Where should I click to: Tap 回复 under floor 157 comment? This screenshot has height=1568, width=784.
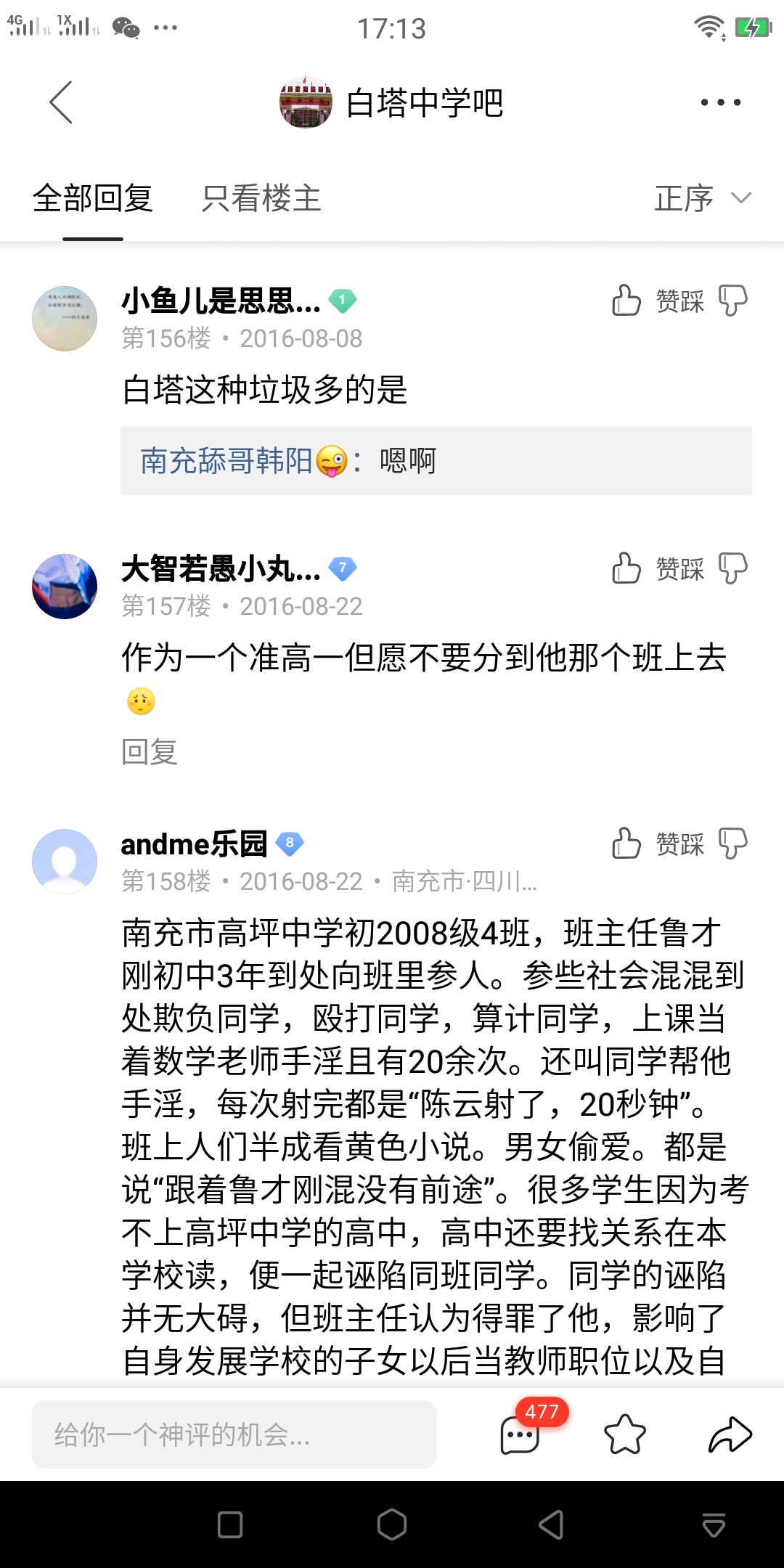click(150, 752)
